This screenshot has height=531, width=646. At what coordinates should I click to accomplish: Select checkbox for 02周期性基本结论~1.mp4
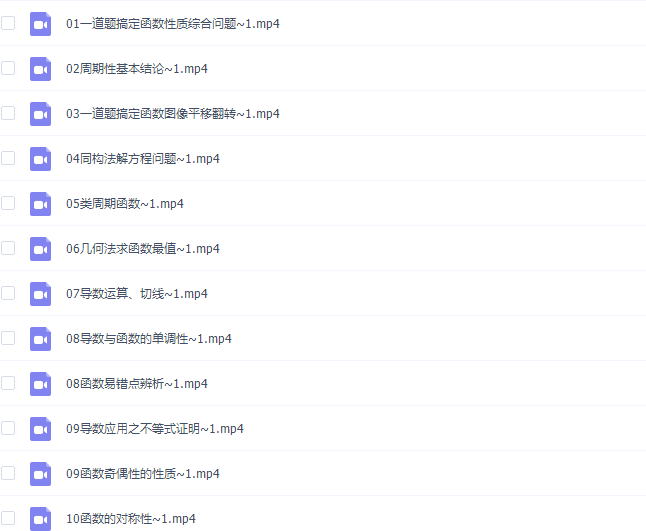point(8,68)
